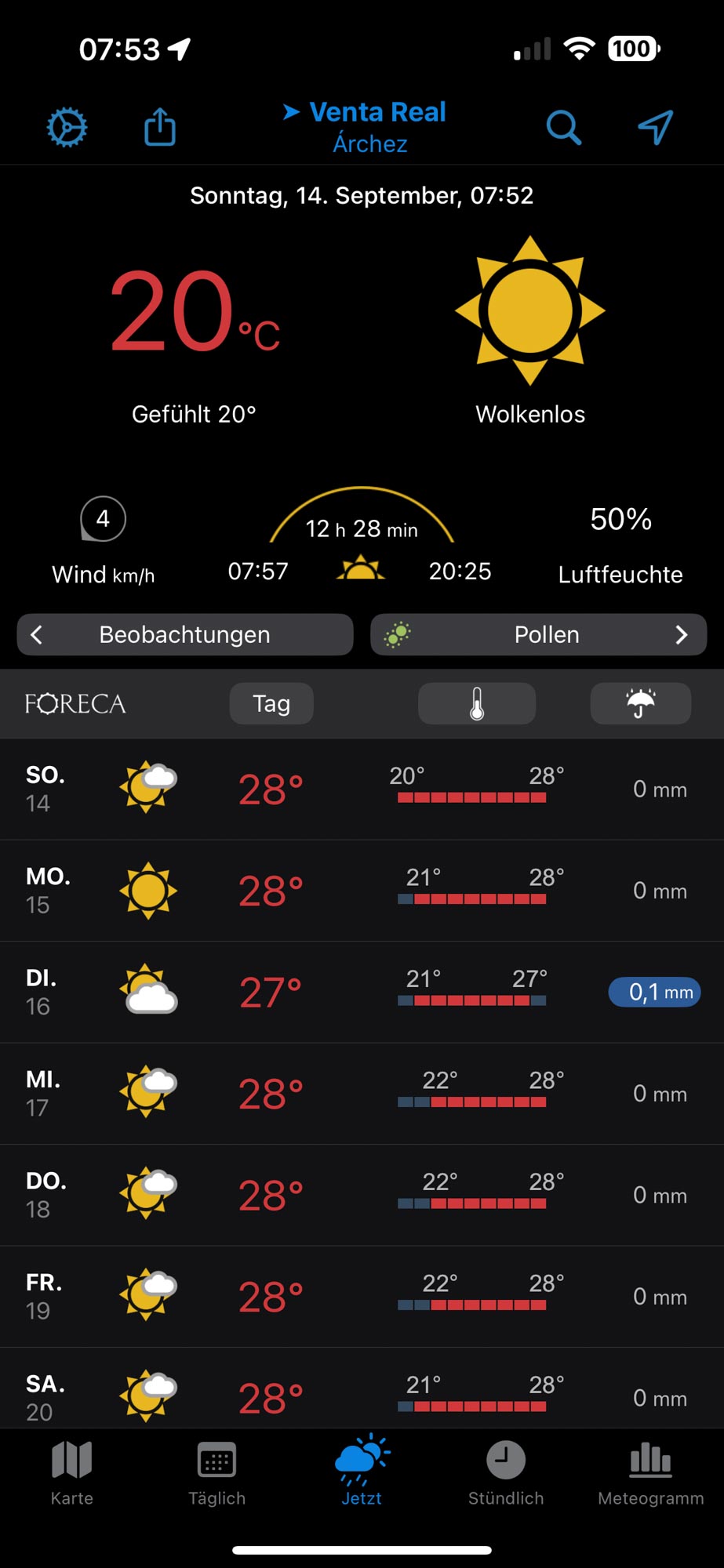Image resolution: width=724 pixels, height=1568 pixels.
Task: Go to the Stündlich tab
Action: tap(506, 1472)
